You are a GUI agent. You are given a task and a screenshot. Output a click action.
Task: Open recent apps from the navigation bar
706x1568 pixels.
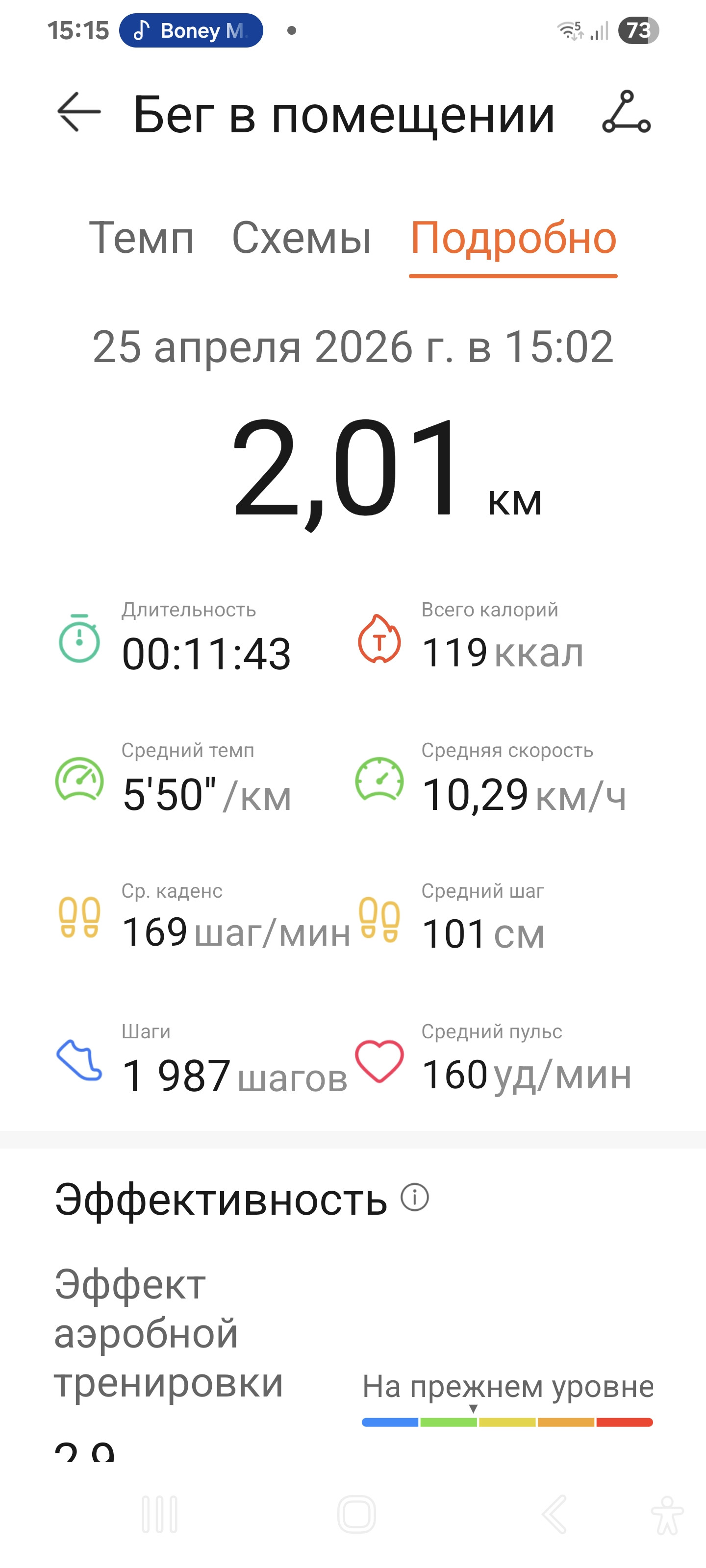point(160,1514)
